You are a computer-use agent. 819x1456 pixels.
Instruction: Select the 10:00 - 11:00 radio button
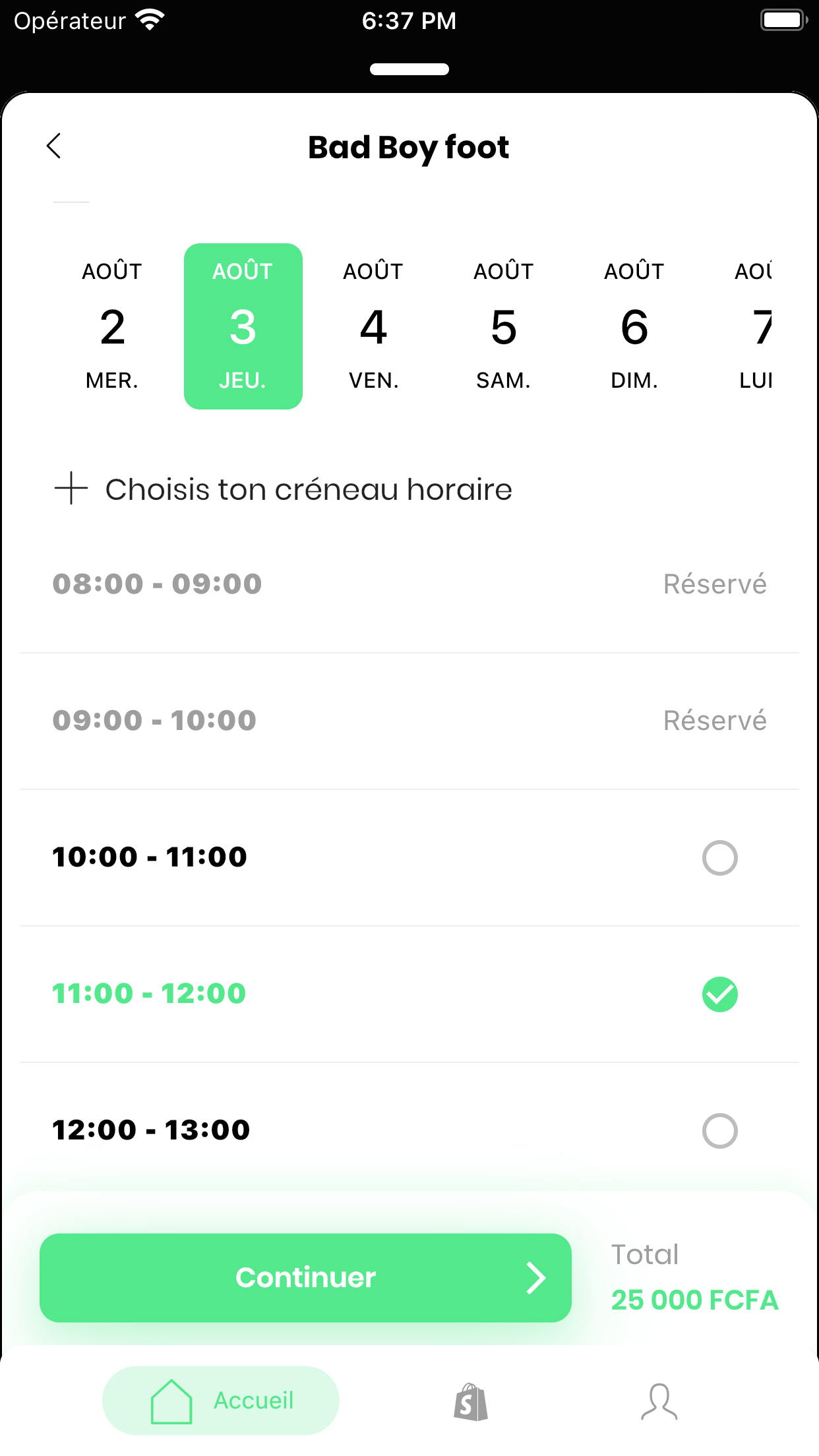[719, 857]
